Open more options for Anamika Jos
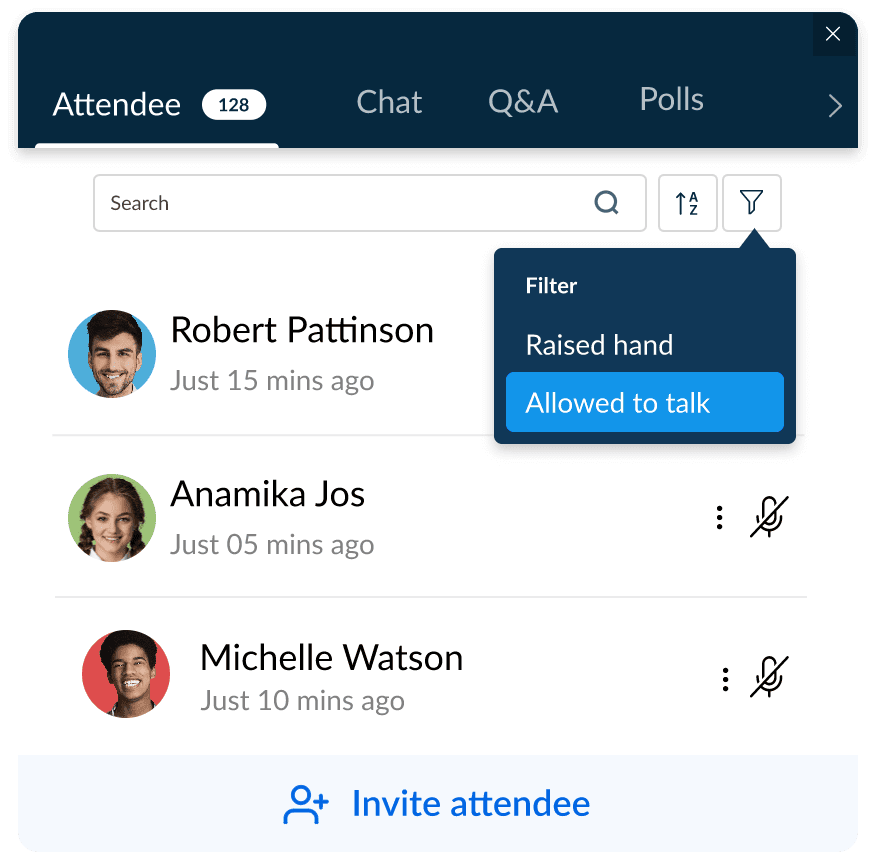 (x=719, y=518)
